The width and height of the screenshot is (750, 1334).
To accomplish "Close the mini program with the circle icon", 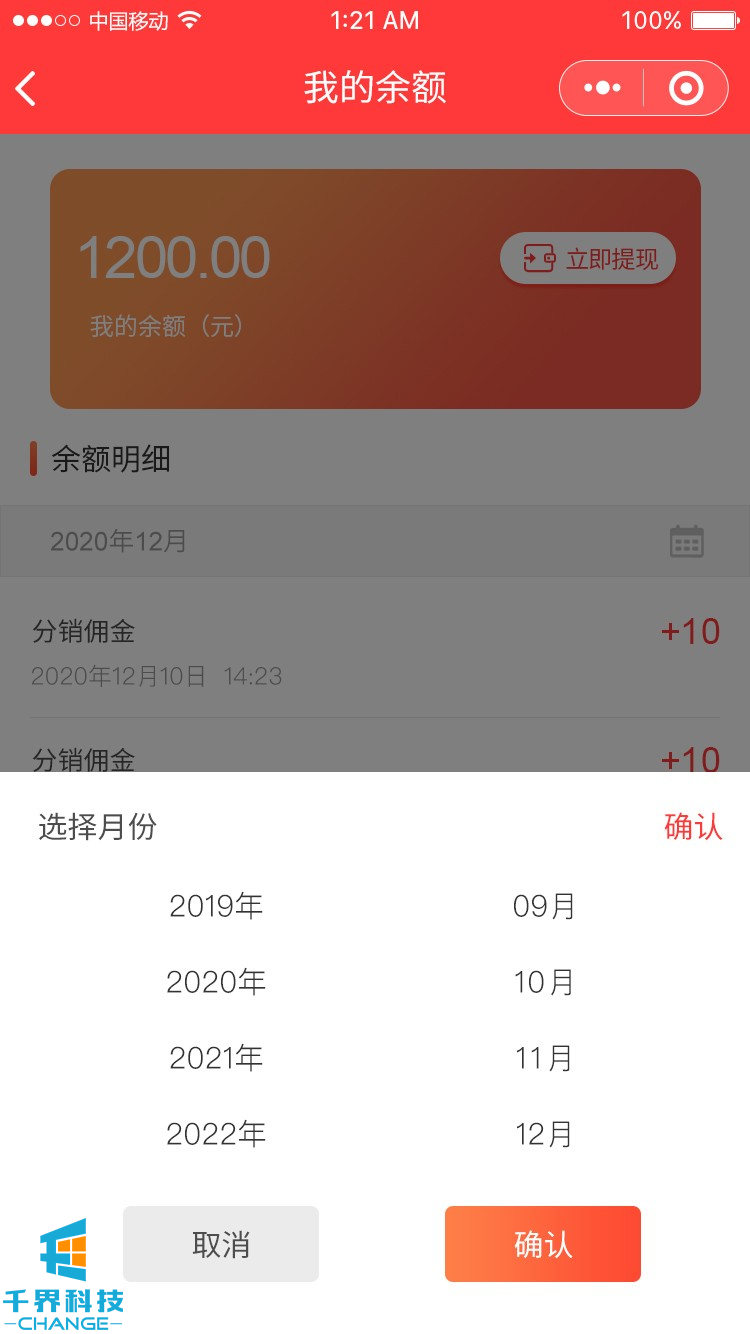I will [x=686, y=89].
